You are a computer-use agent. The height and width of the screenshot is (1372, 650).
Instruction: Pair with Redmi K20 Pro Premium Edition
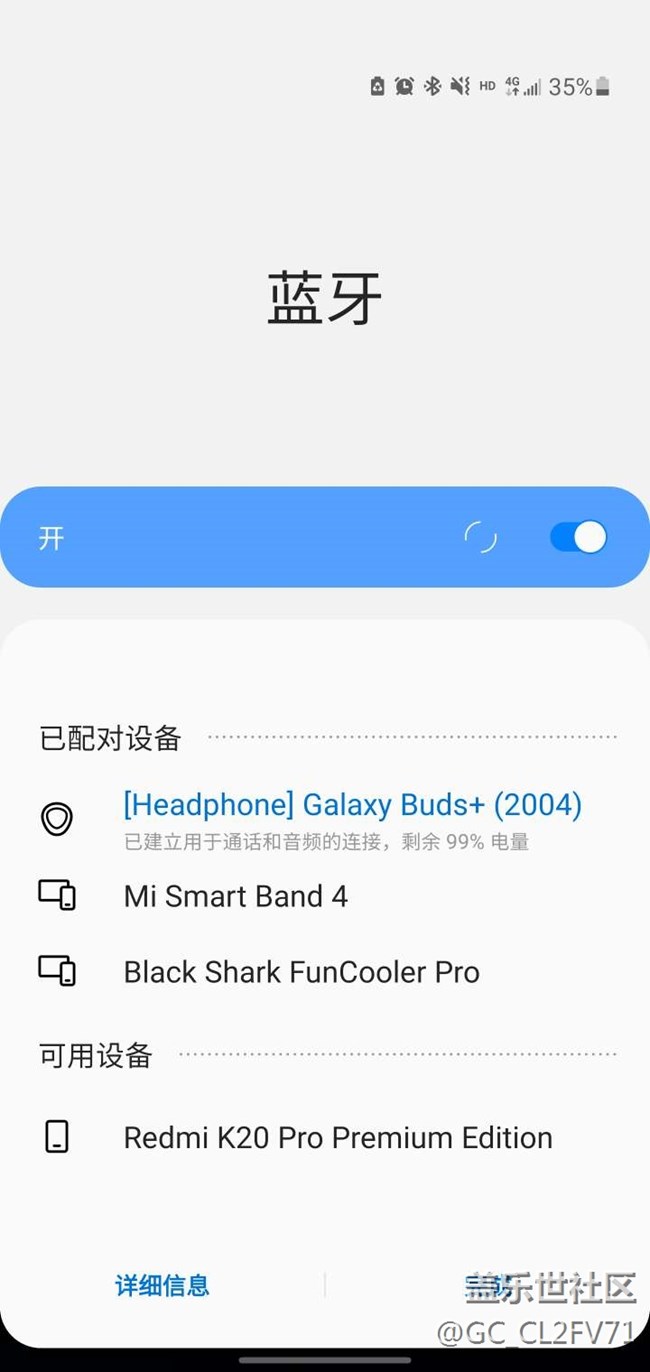[337, 1138]
